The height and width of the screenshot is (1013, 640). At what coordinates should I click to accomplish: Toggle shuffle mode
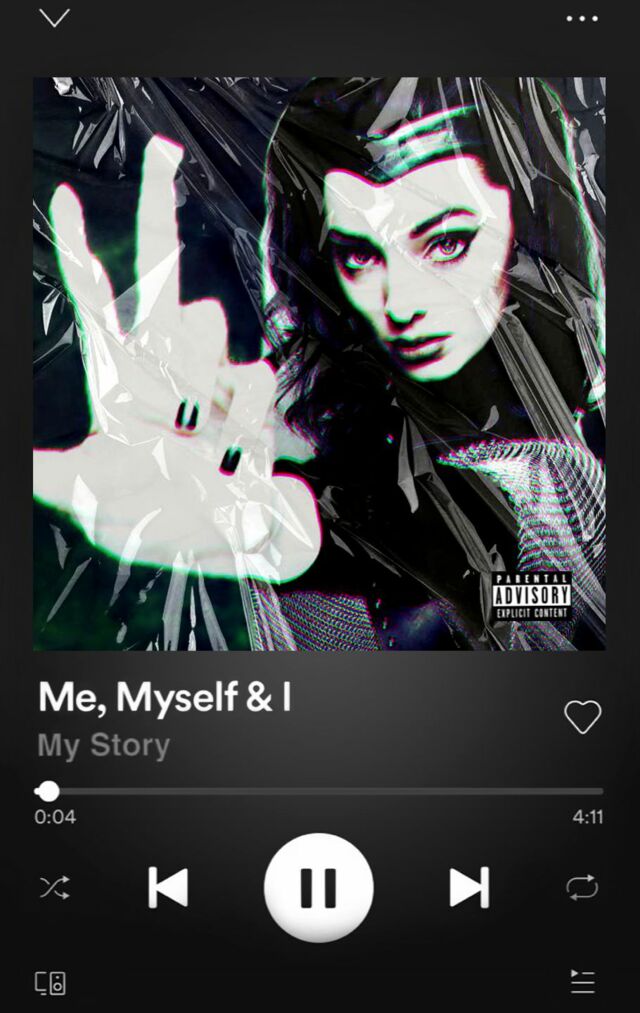point(54,887)
